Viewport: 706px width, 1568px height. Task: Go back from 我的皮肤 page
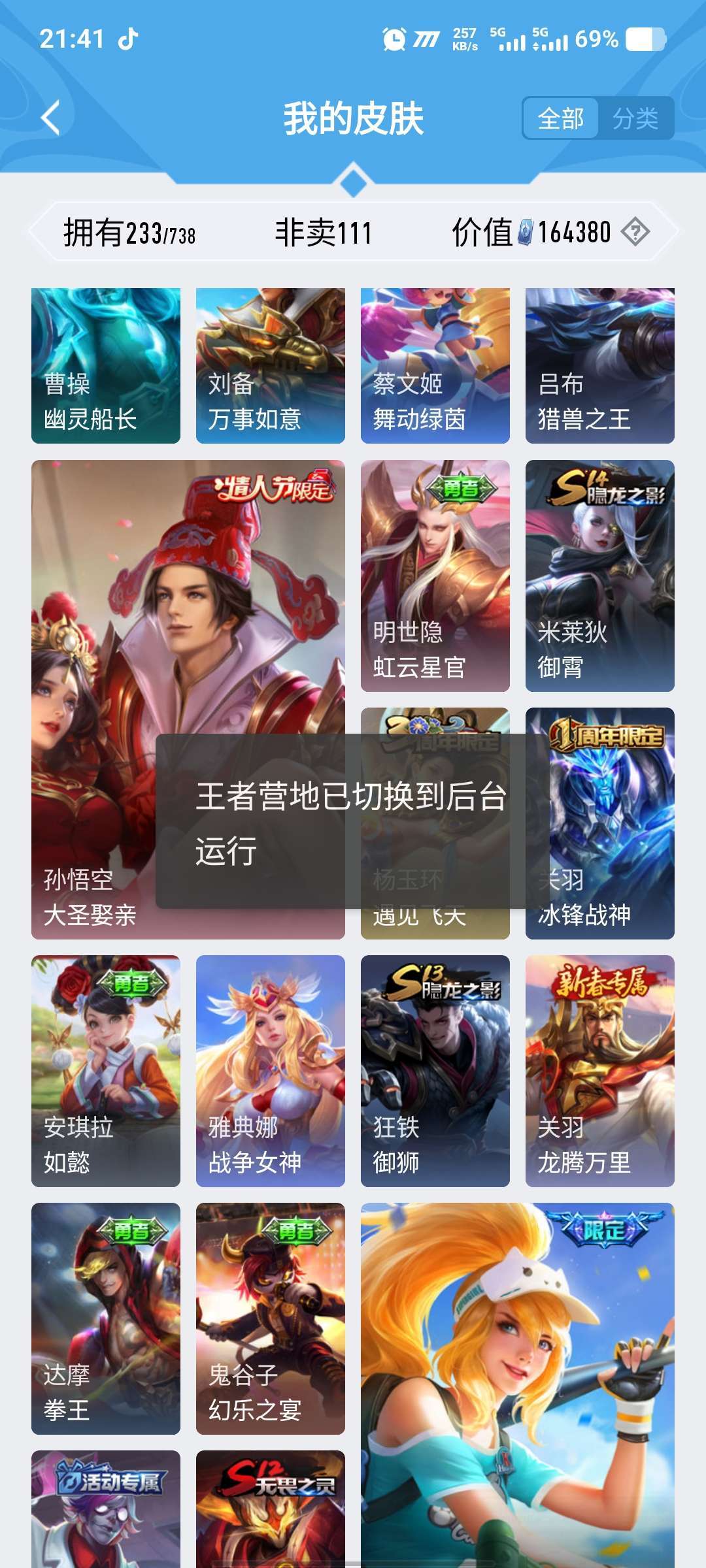51,118
